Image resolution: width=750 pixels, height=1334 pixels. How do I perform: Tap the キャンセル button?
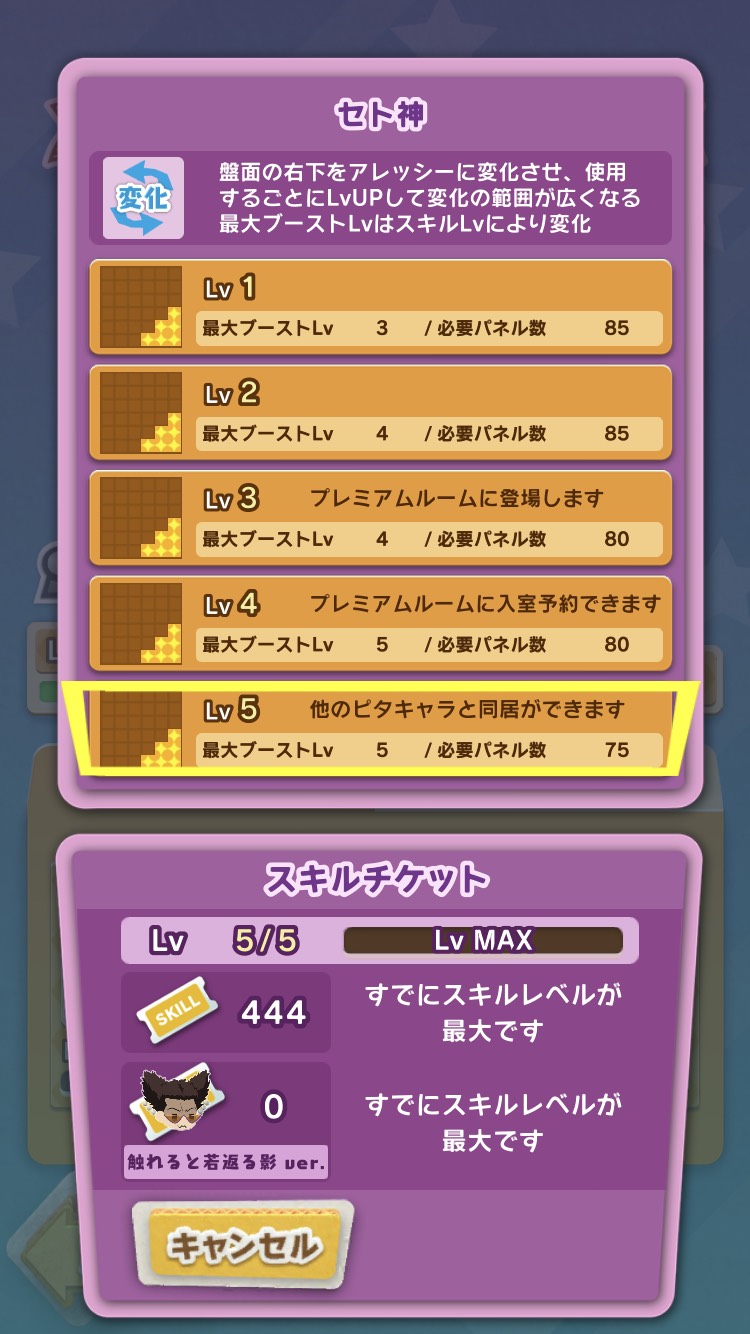coord(243,1246)
